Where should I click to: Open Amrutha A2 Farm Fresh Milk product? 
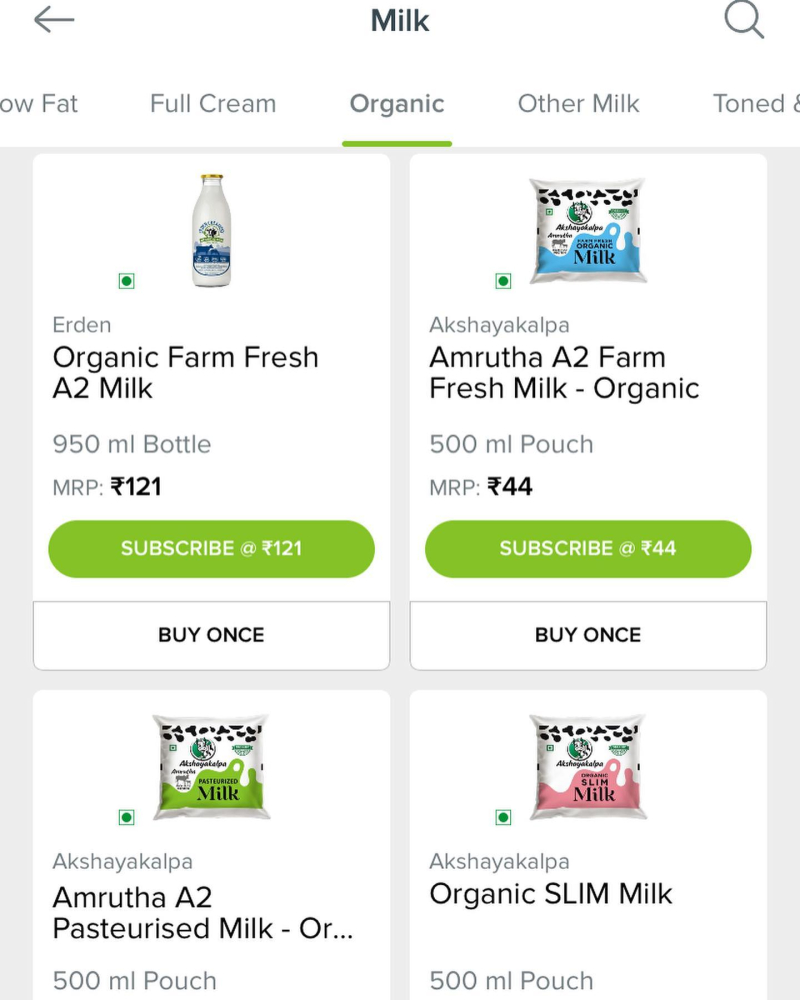coord(564,372)
